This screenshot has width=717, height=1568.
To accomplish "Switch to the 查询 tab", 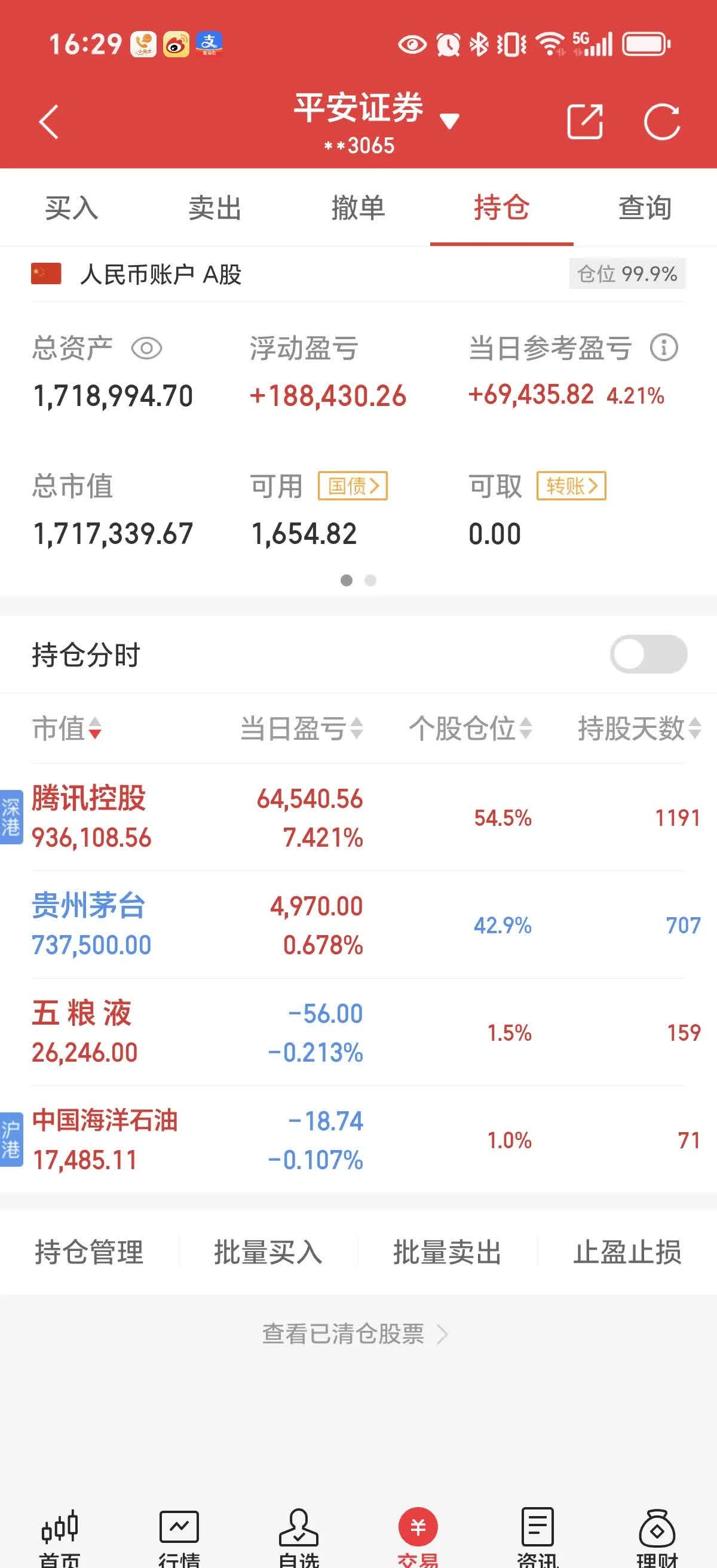I will coord(644,208).
